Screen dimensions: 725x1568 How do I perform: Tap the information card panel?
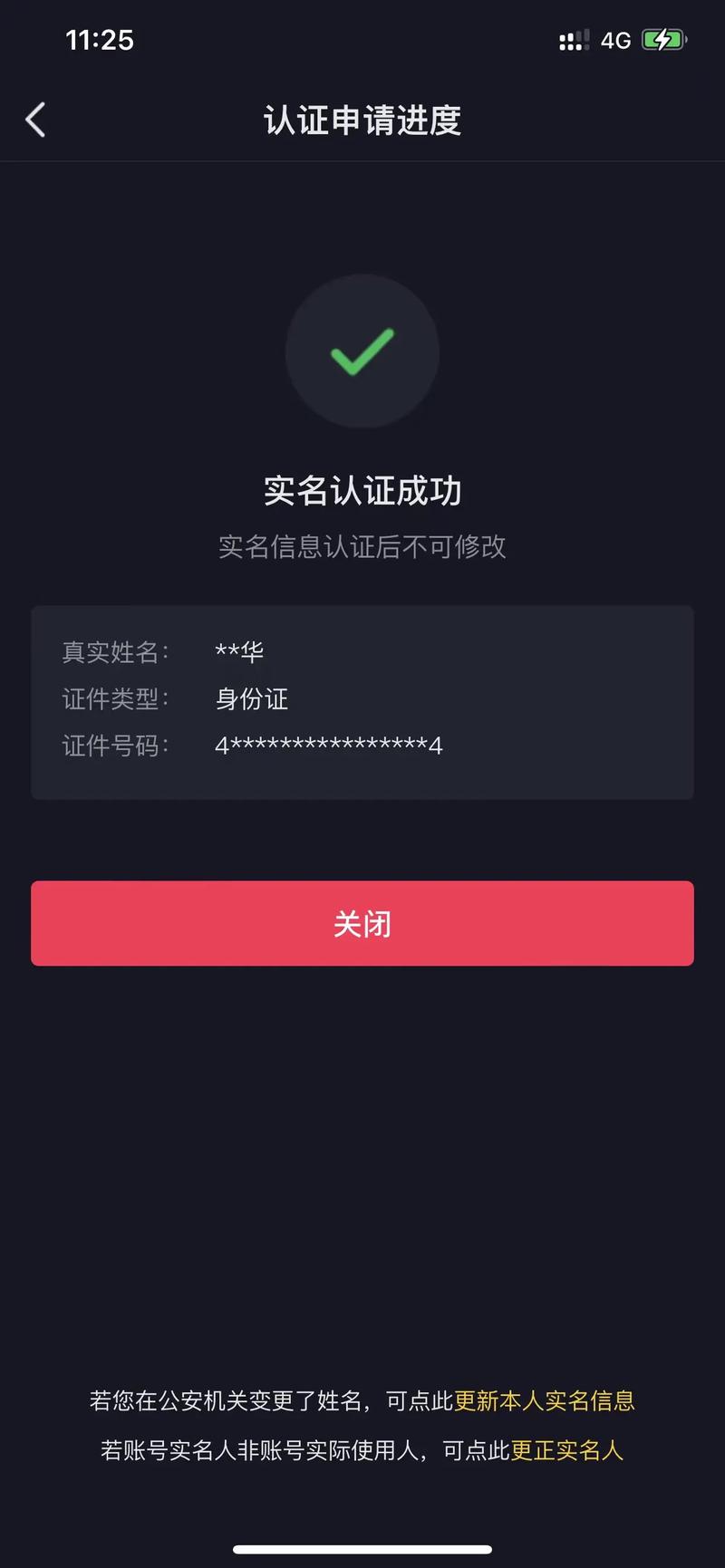click(x=362, y=701)
